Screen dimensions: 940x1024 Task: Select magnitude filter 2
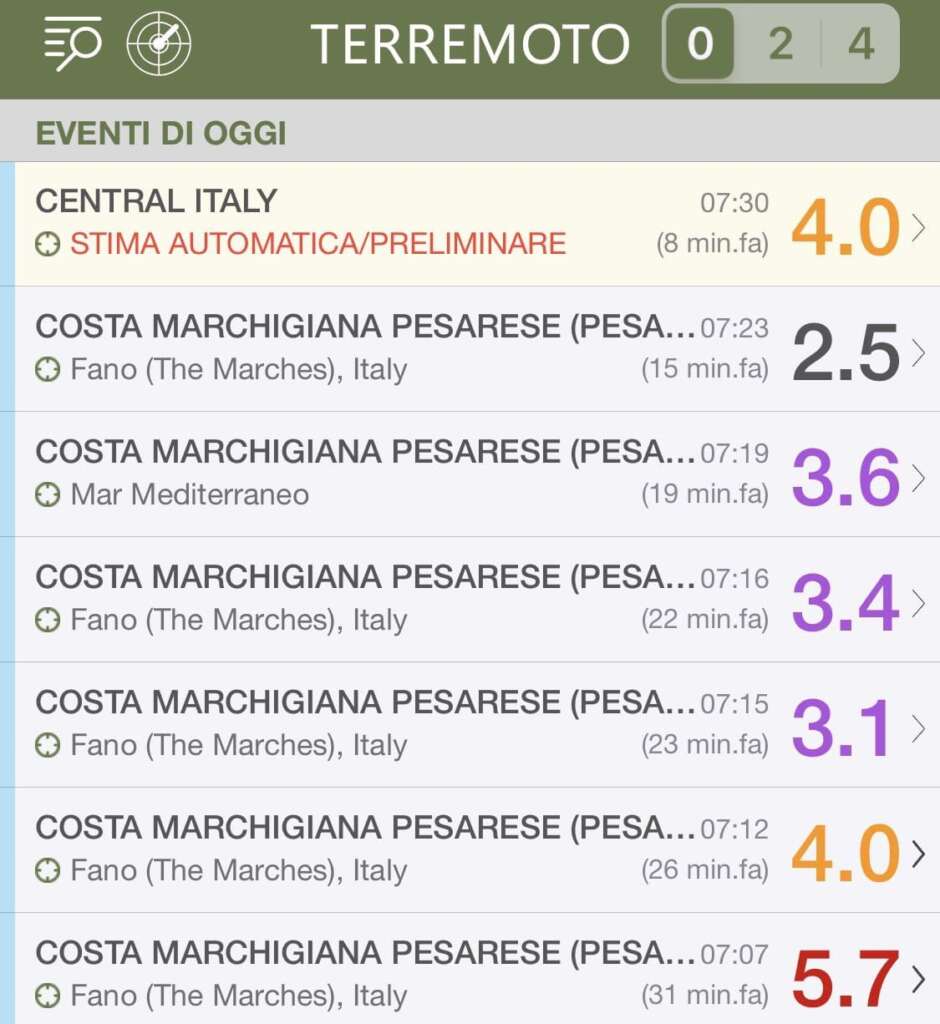(x=780, y=44)
